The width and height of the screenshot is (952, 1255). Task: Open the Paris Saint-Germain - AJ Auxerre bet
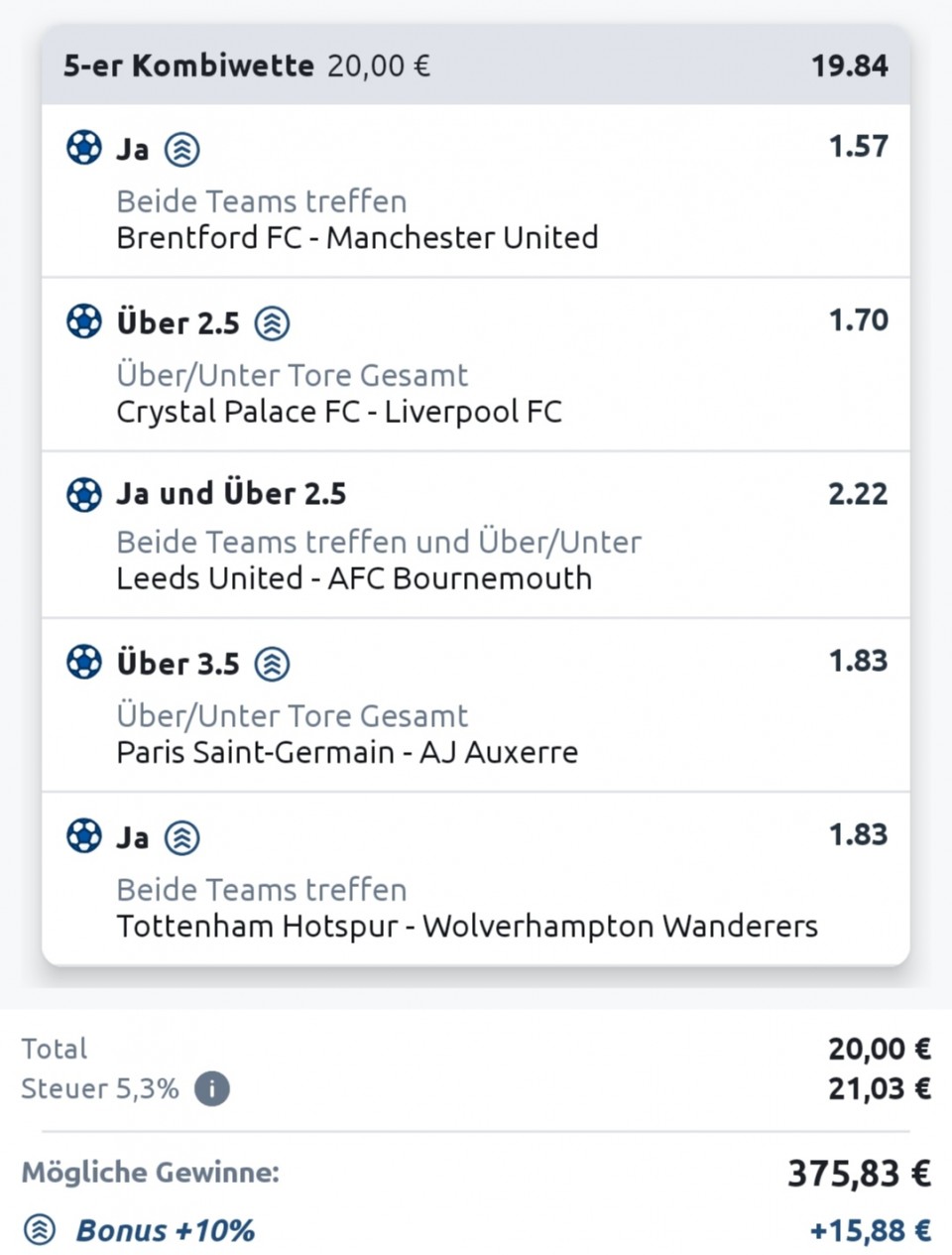click(x=475, y=705)
